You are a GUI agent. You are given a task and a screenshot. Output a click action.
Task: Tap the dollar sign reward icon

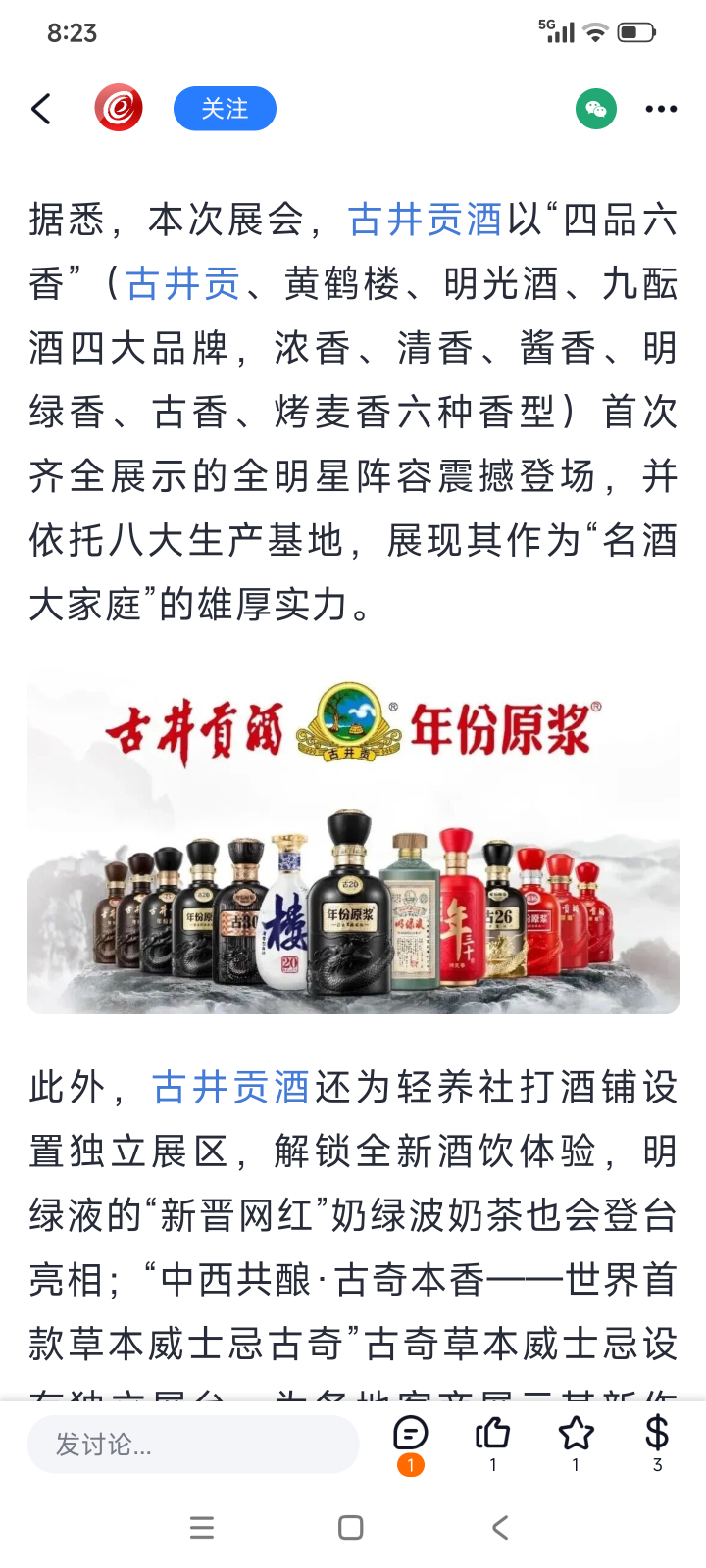(657, 1435)
